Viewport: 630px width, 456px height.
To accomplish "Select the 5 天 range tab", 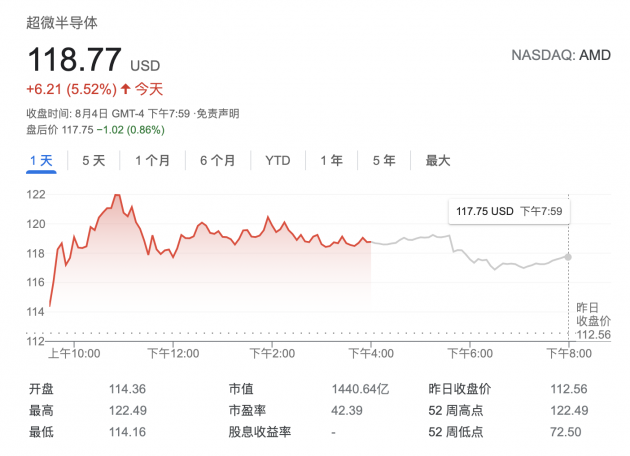I will [93, 160].
